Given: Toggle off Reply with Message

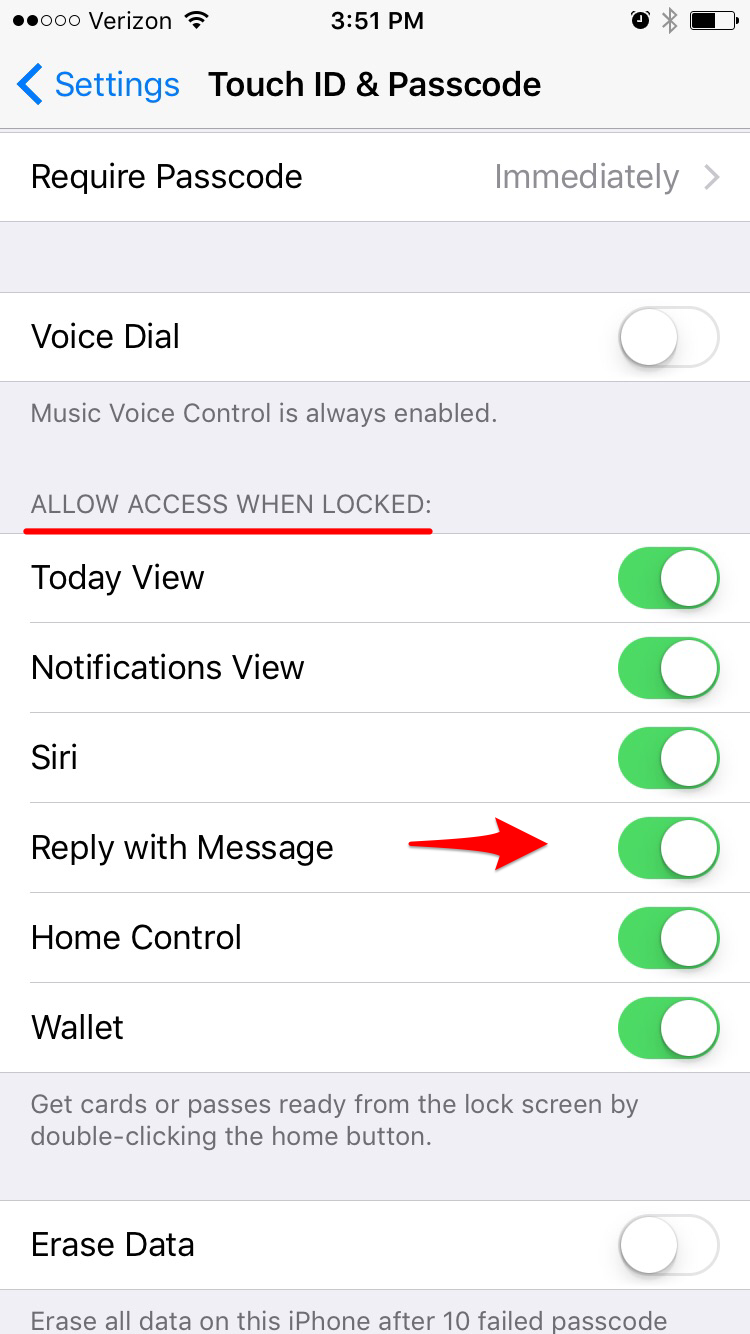Looking at the screenshot, I should 669,848.
